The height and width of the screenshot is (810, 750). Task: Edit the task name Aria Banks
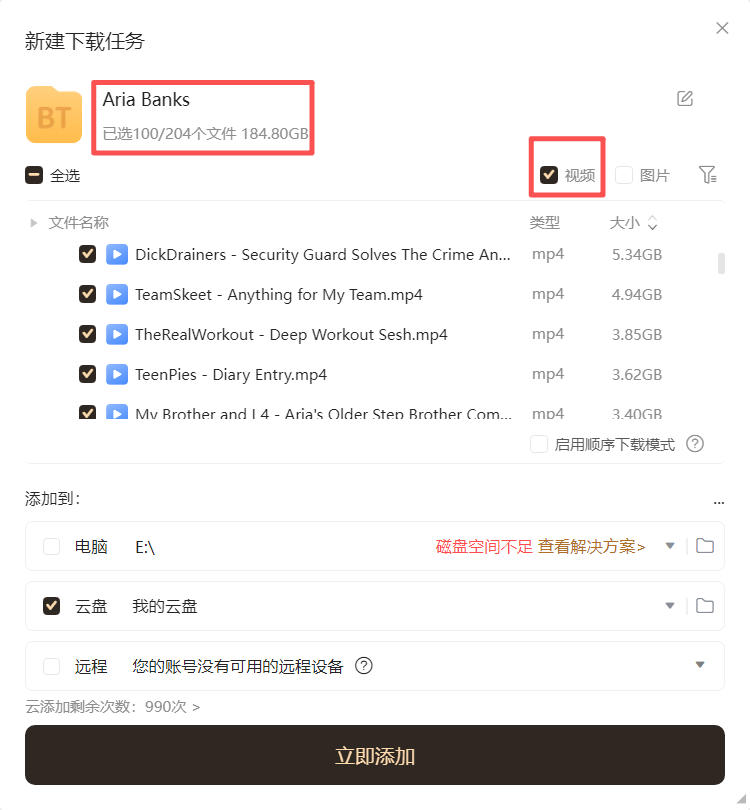click(x=685, y=98)
